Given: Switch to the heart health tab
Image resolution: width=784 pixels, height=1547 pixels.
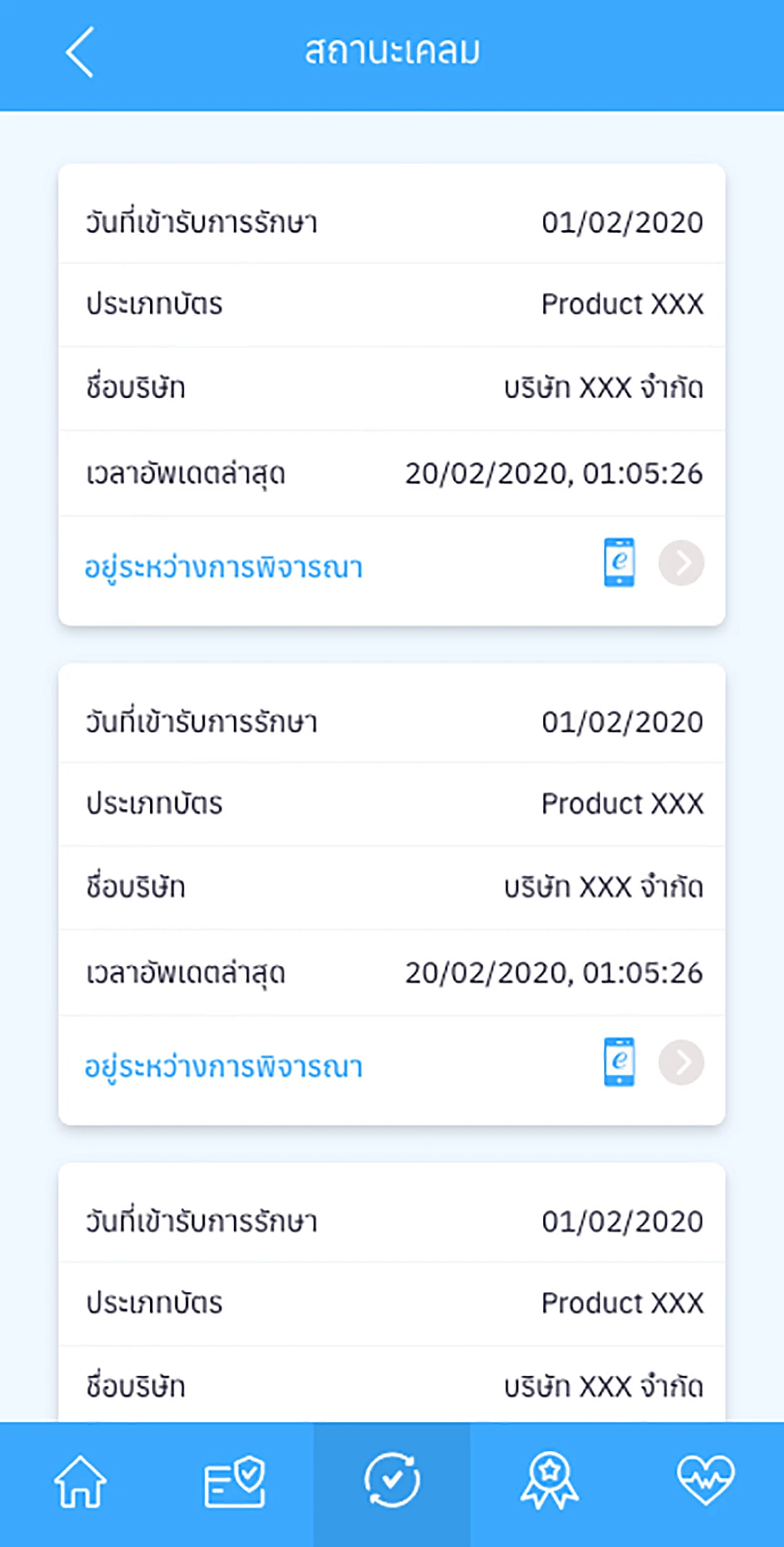Looking at the screenshot, I should tap(705, 1481).
